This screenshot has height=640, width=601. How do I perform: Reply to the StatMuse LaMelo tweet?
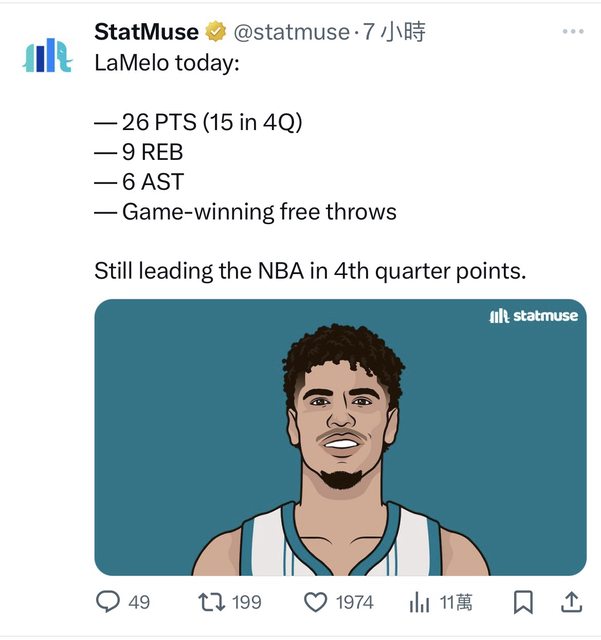pos(108,601)
